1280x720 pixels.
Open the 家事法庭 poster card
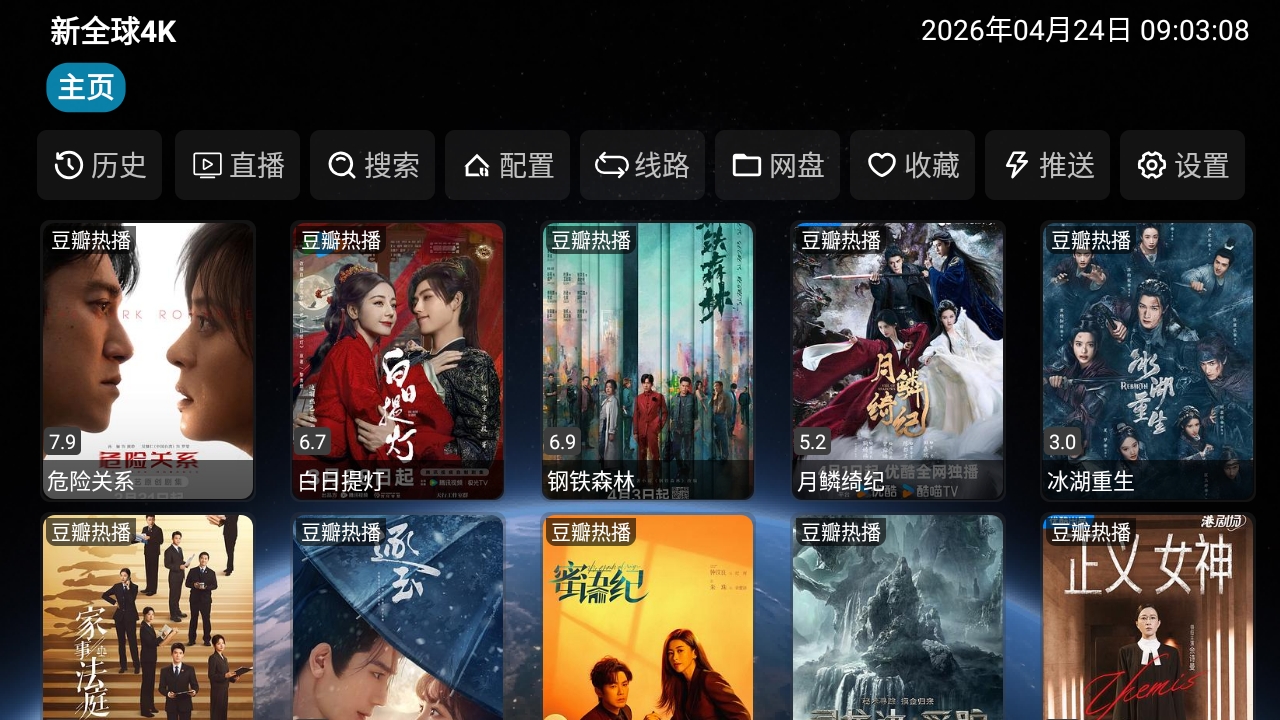click(148, 620)
